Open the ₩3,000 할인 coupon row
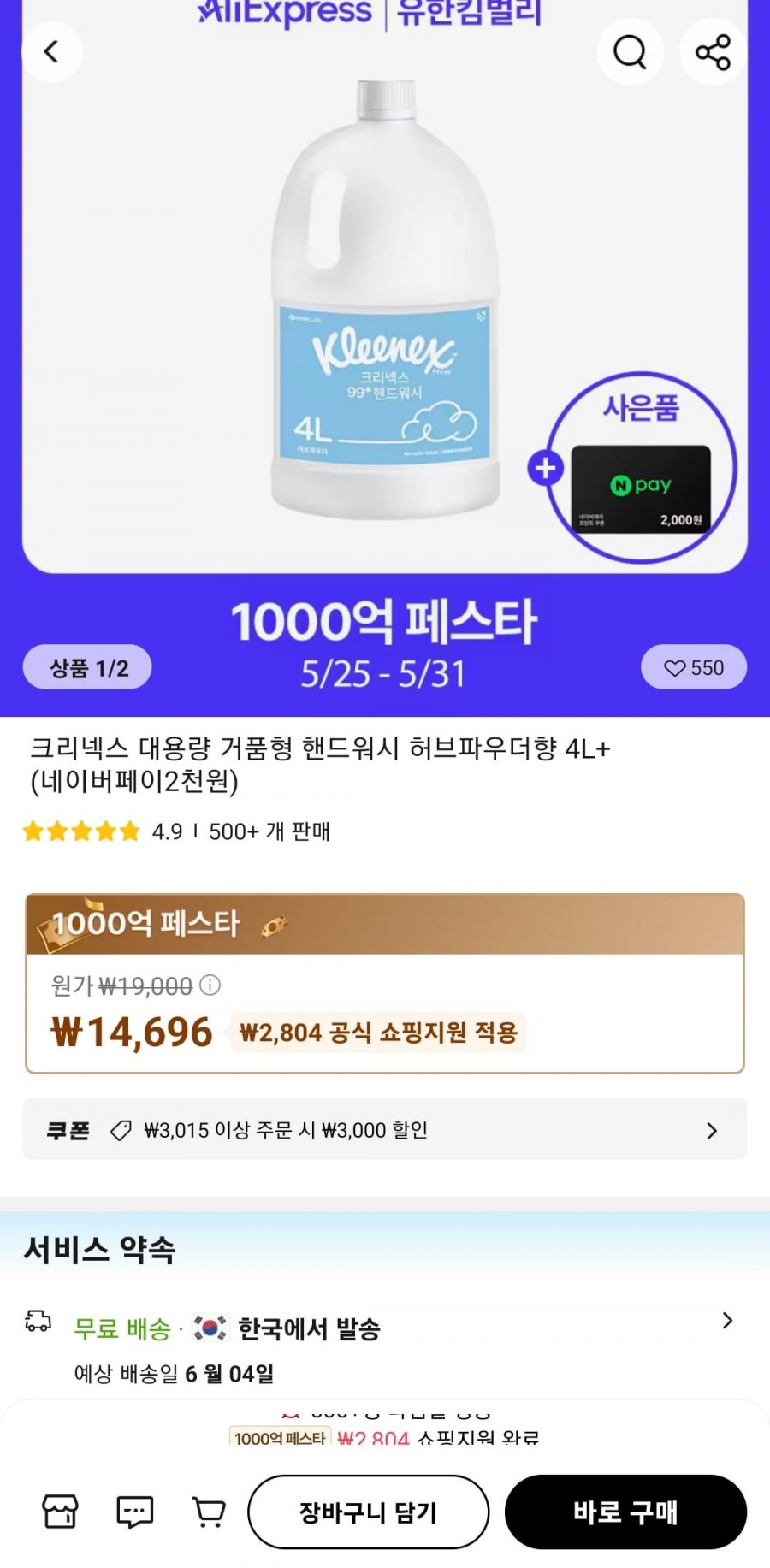This screenshot has height=1568, width=770. click(384, 1130)
